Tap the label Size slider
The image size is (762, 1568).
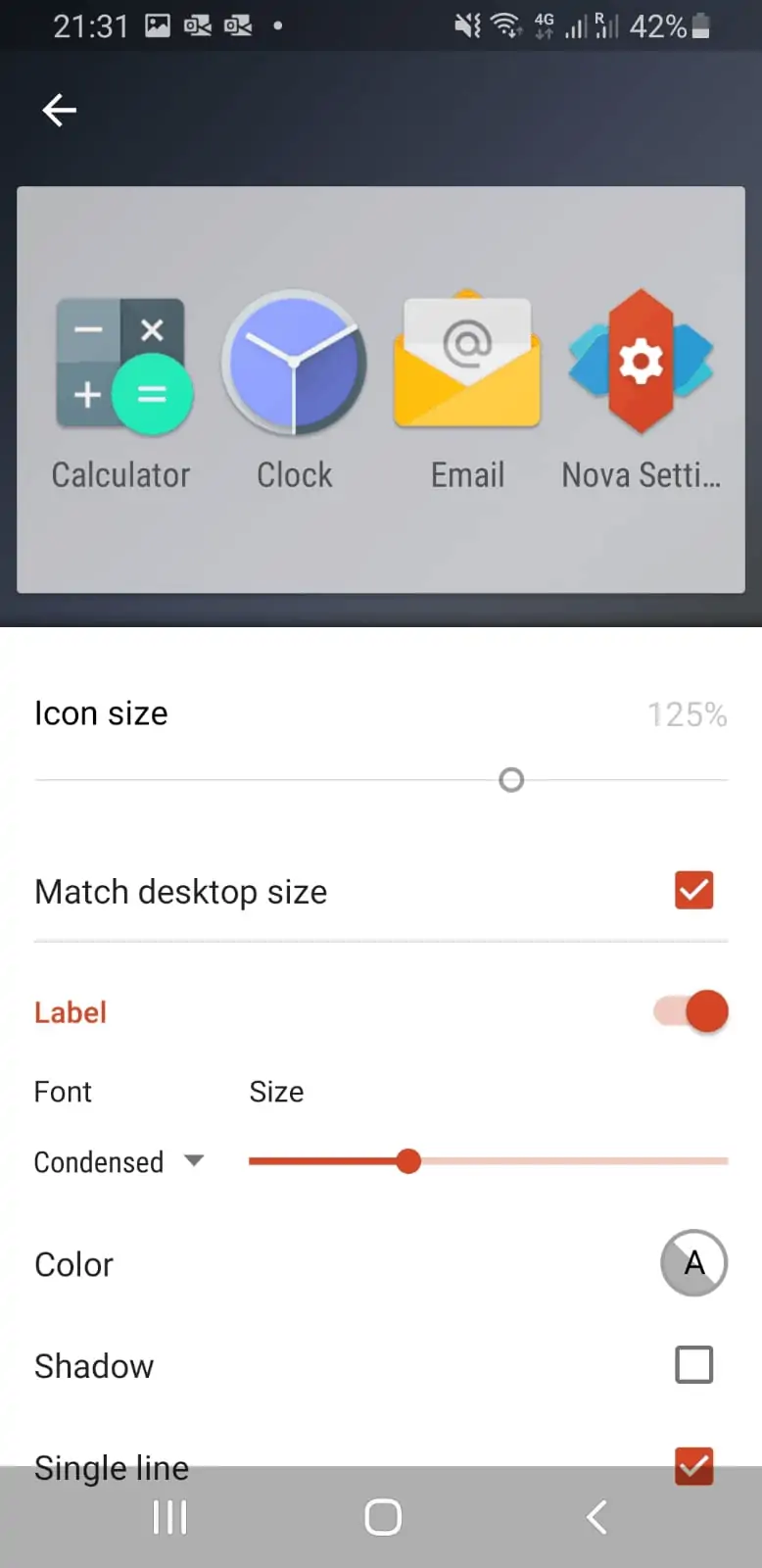(488, 1161)
